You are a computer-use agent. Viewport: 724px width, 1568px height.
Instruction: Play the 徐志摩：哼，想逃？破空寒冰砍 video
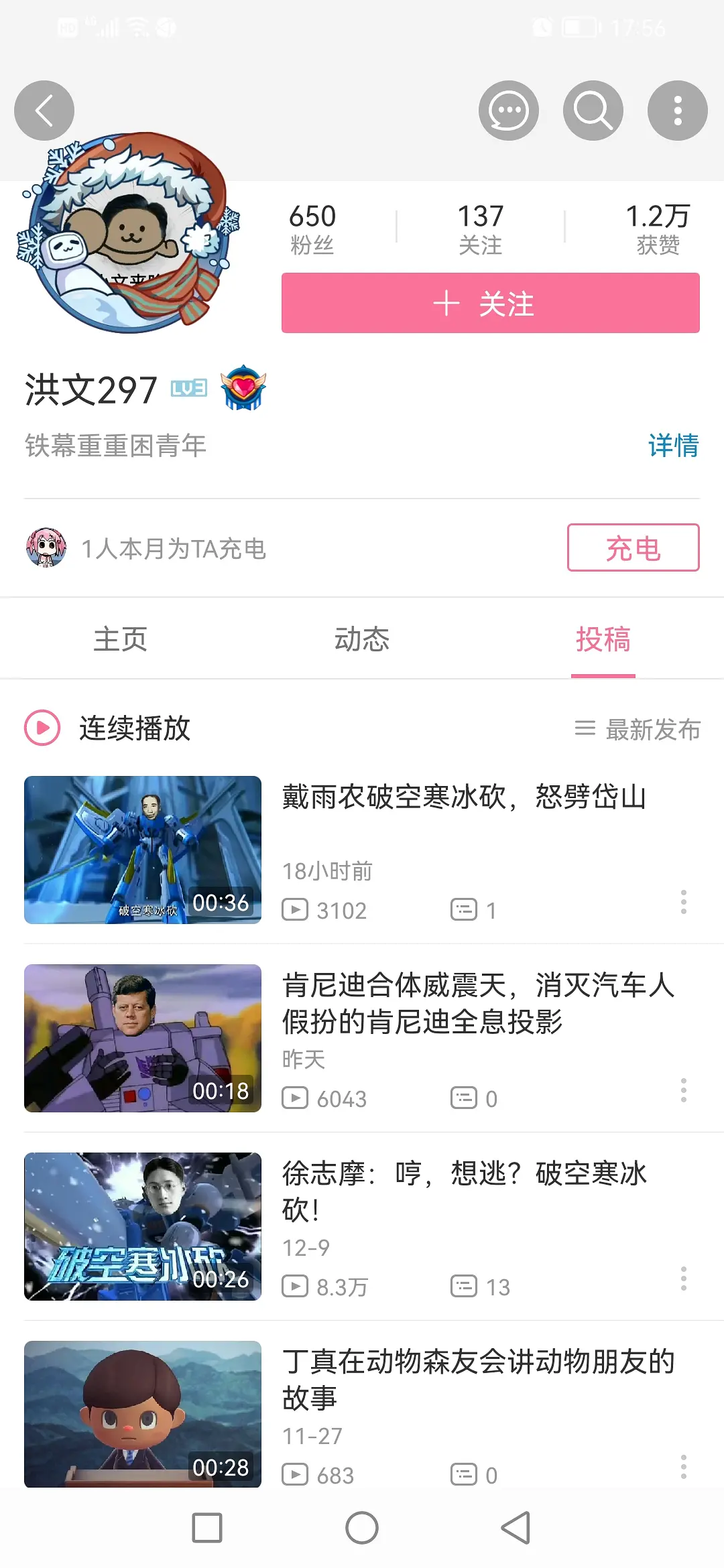tap(142, 1226)
